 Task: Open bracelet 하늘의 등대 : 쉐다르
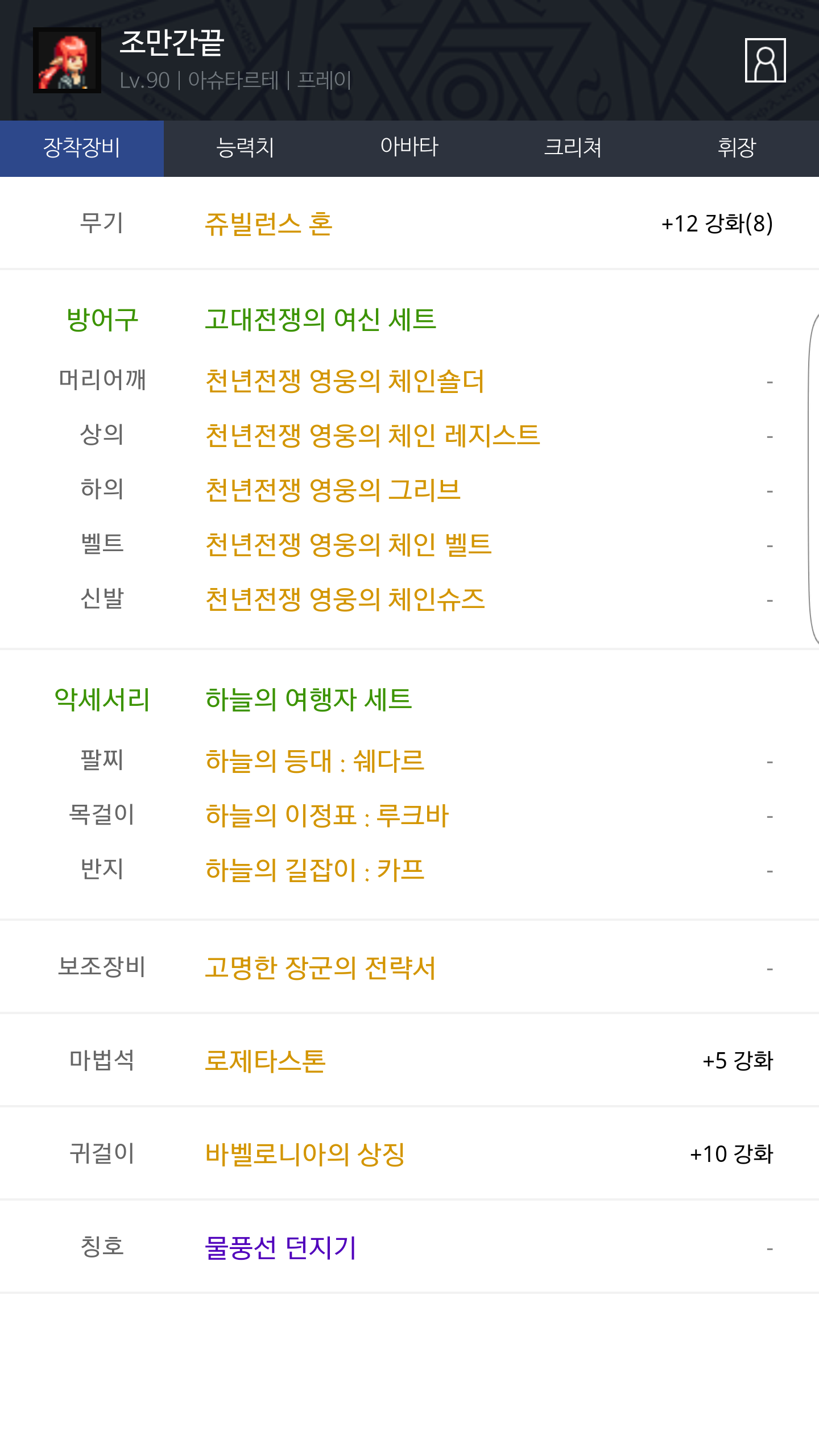(x=315, y=760)
